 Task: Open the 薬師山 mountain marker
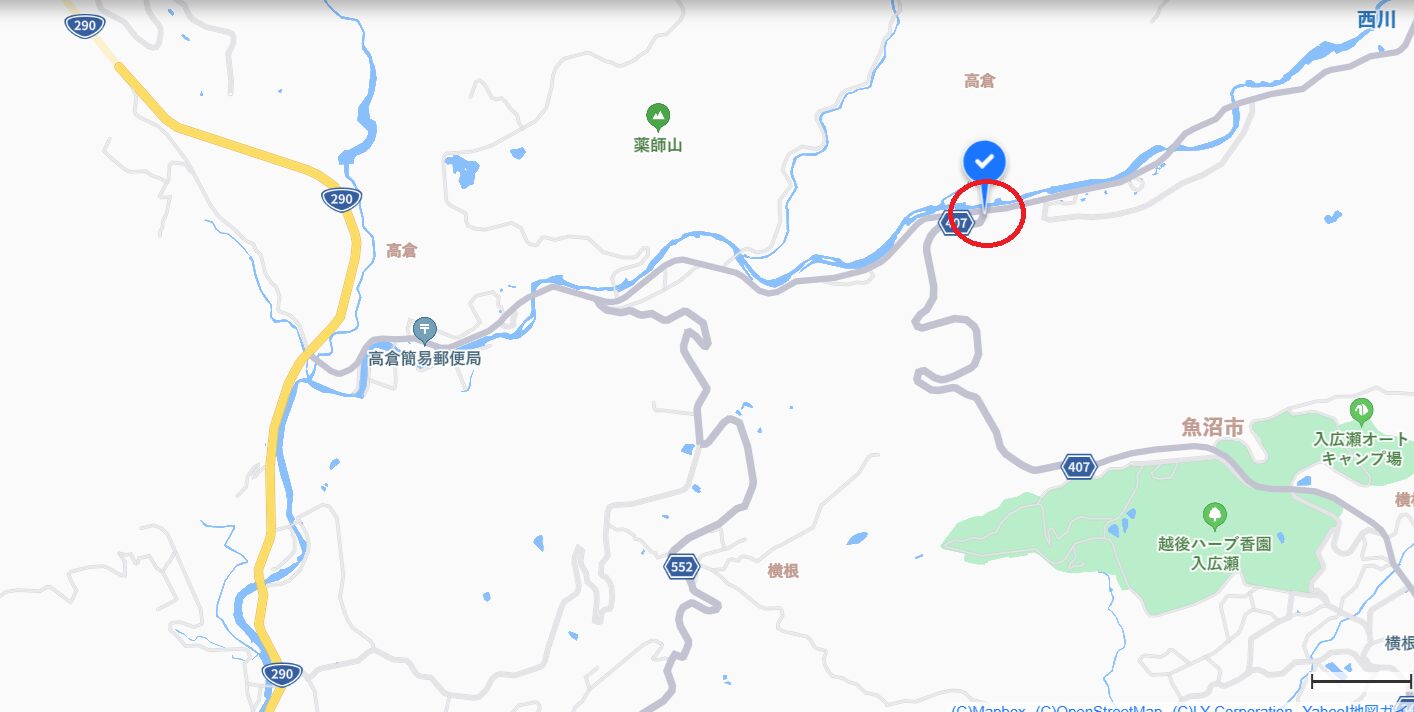pos(657,117)
